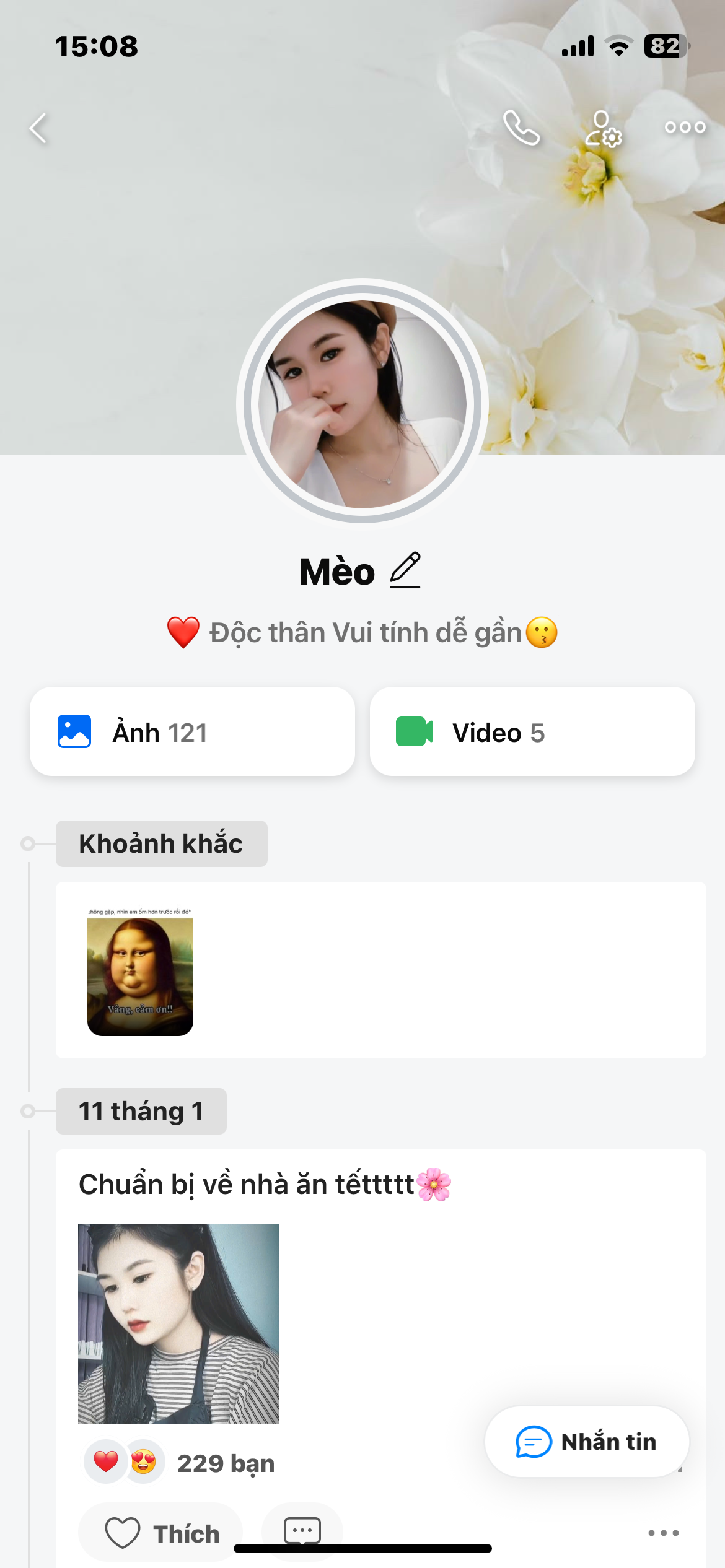The image size is (725, 1568).
Task: Open the Video 5 collection
Action: click(x=532, y=732)
